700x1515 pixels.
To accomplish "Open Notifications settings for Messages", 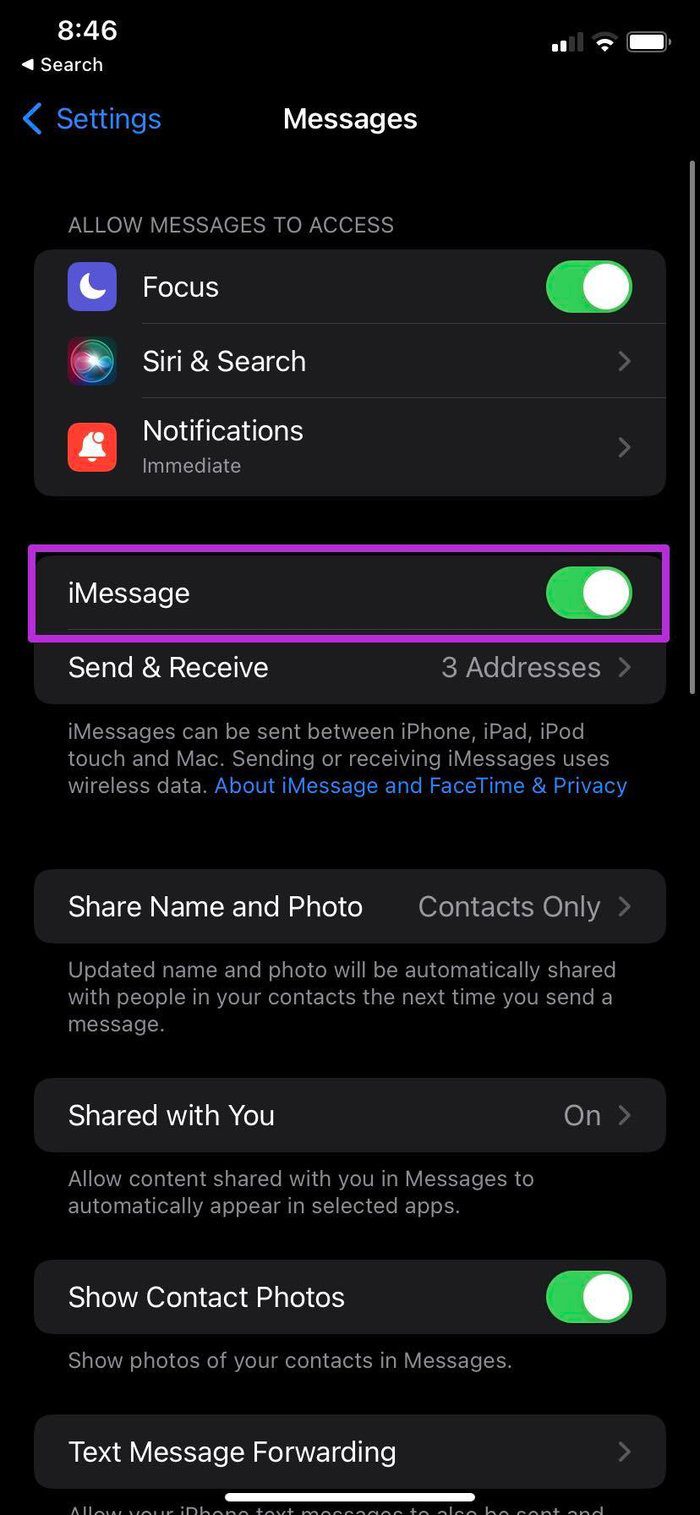I will point(350,446).
